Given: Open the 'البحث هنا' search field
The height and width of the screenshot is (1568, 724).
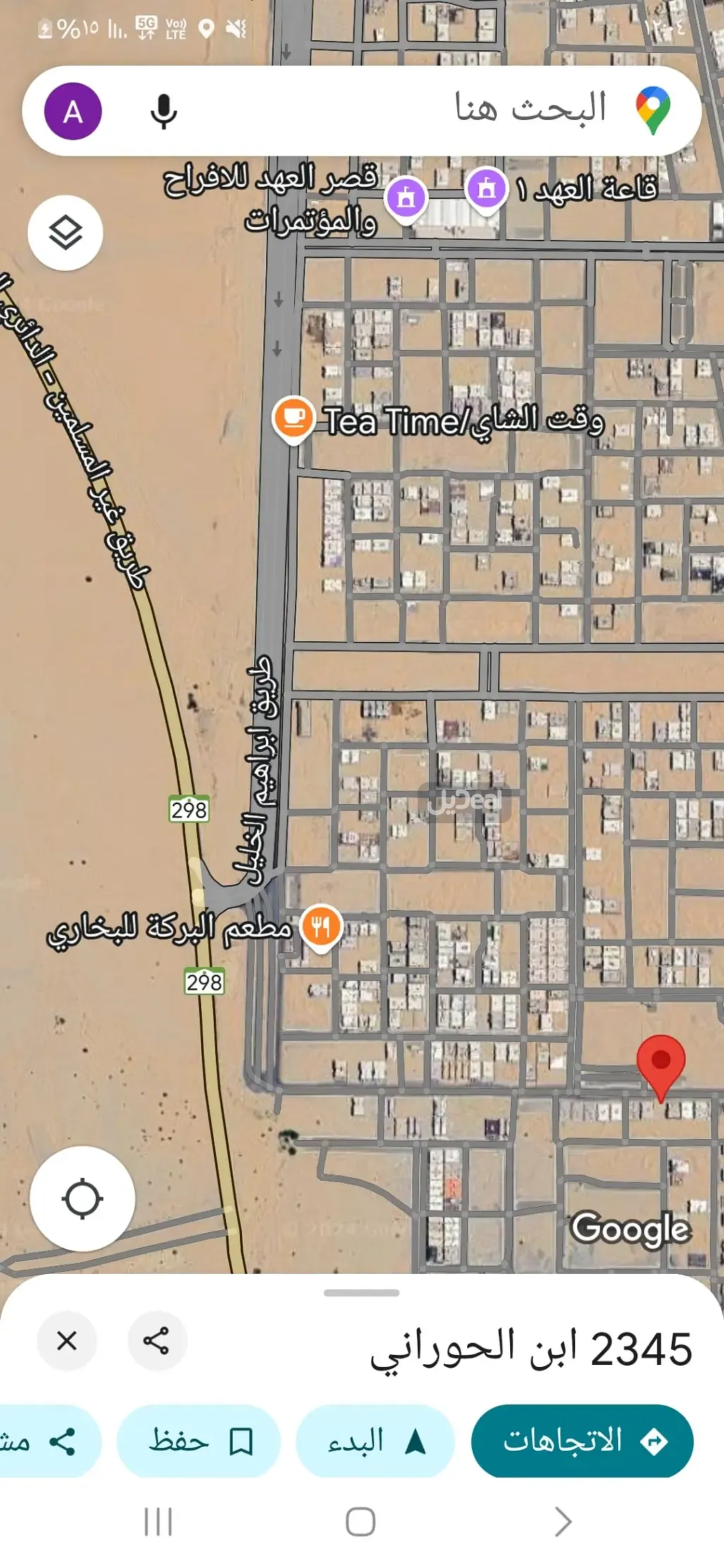Looking at the screenshot, I should (423, 111).
